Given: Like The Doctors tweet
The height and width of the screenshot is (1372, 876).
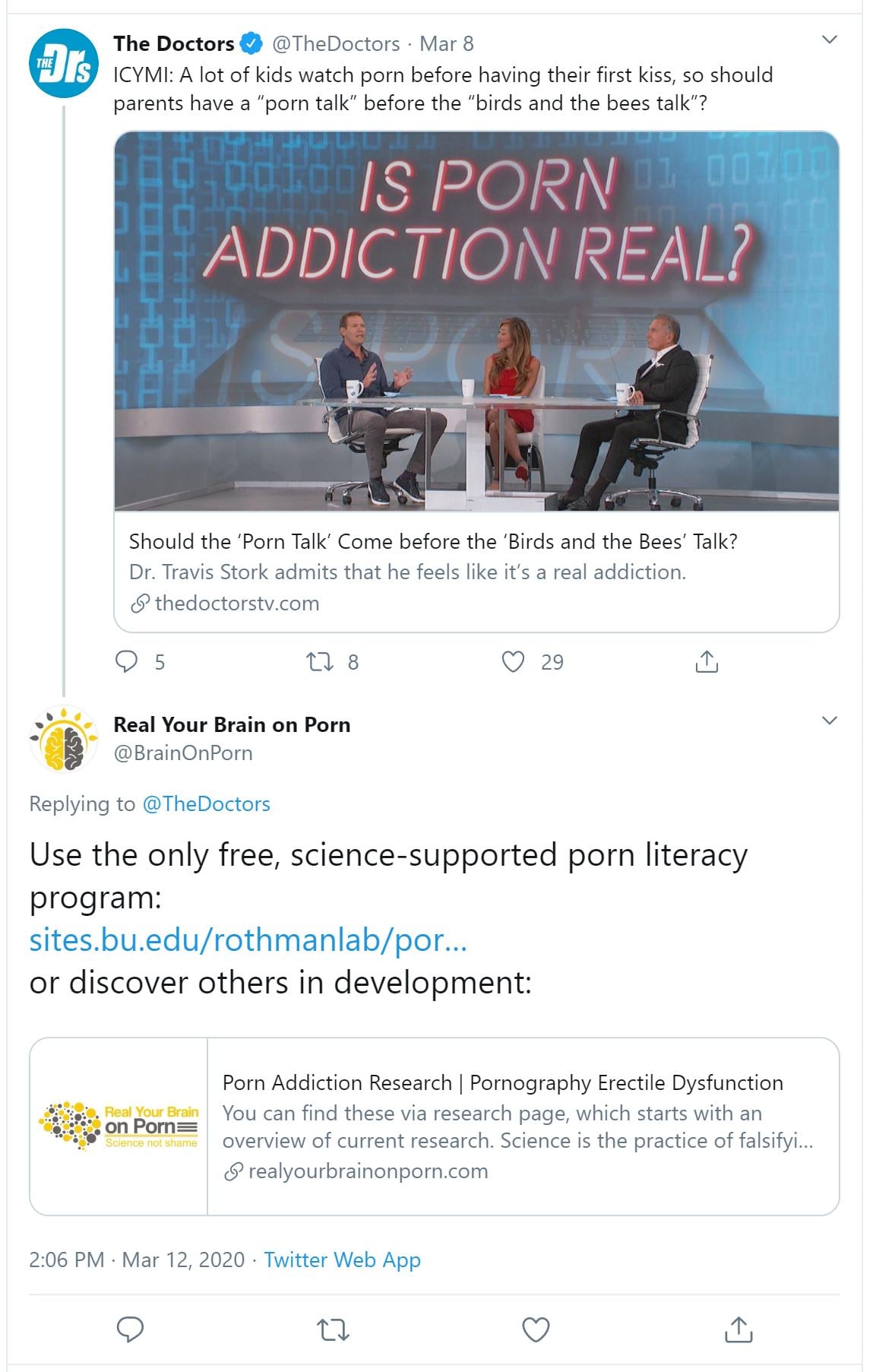Looking at the screenshot, I should coord(514,662).
